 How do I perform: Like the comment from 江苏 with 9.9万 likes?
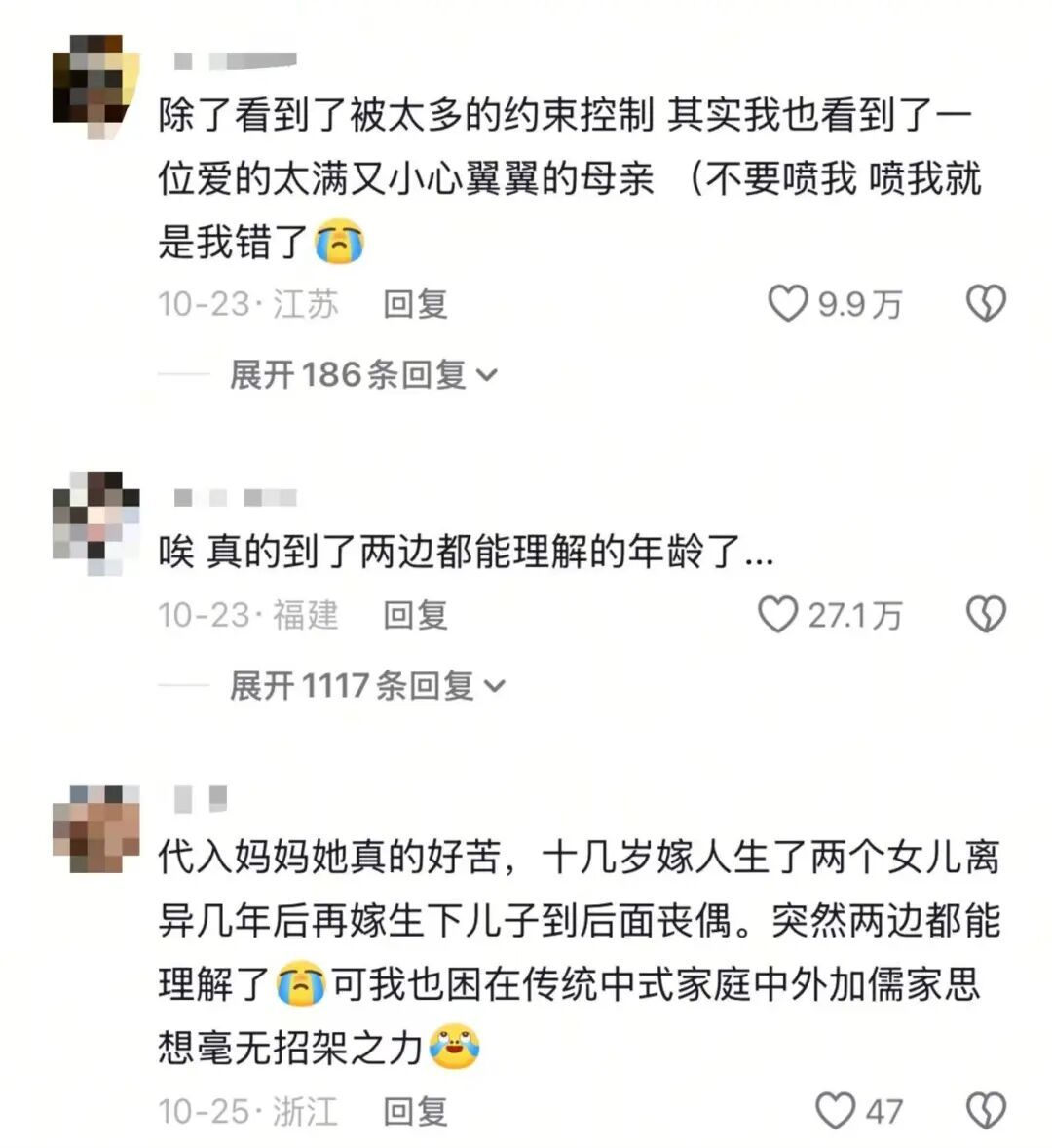coord(788,304)
